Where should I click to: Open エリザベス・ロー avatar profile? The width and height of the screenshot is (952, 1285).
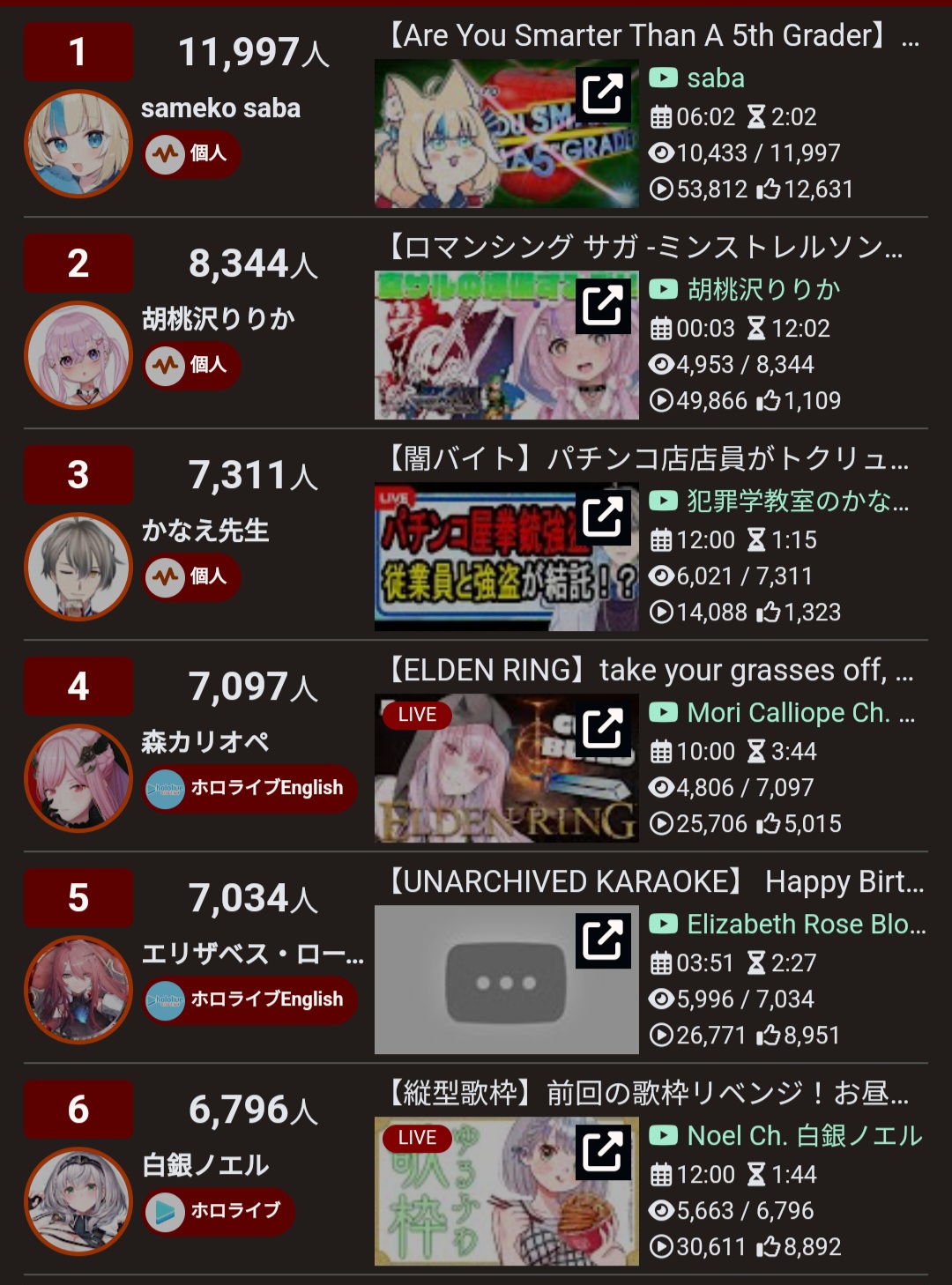78,990
